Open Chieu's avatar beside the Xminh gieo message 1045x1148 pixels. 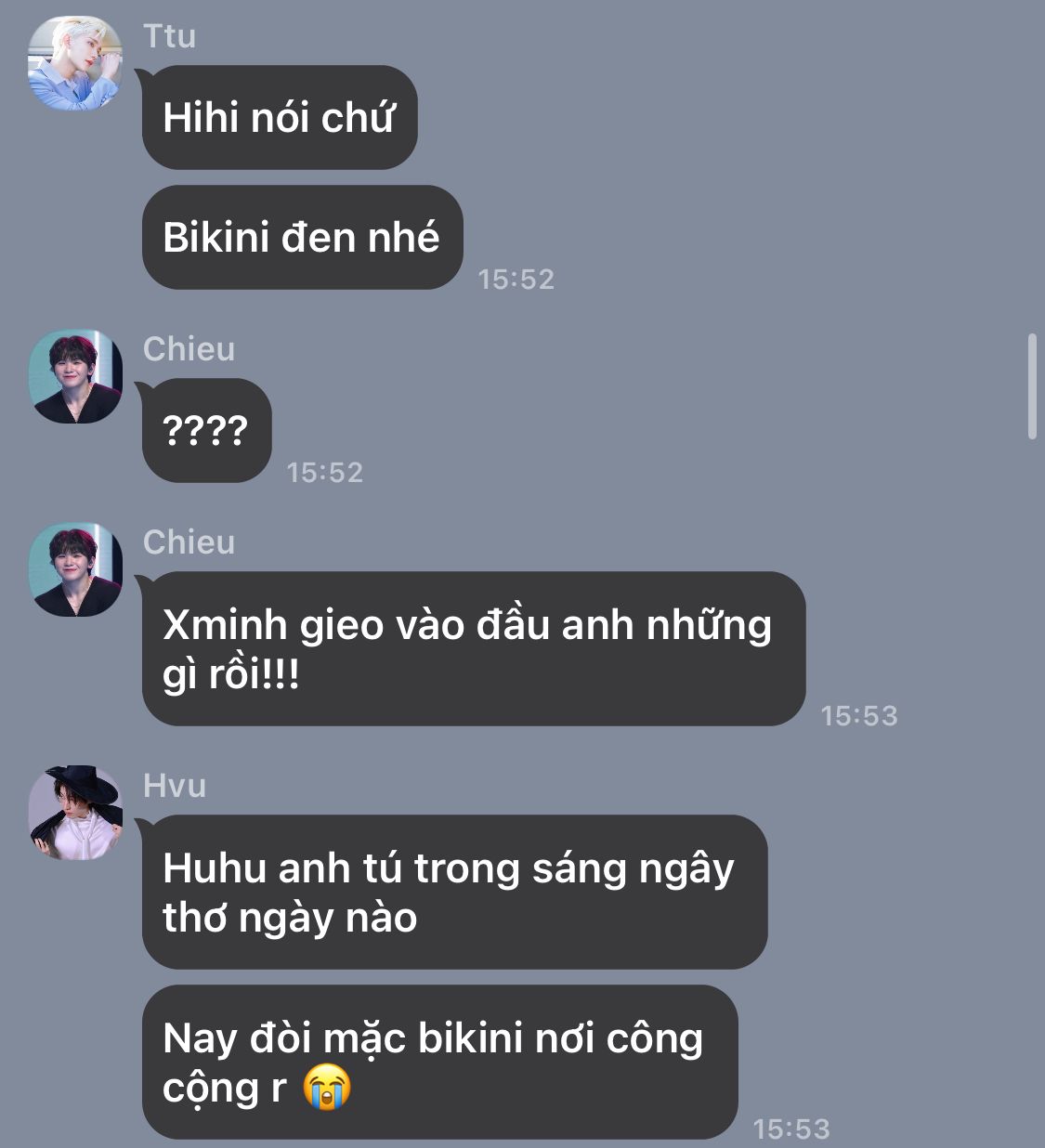[x=75, y=569]
